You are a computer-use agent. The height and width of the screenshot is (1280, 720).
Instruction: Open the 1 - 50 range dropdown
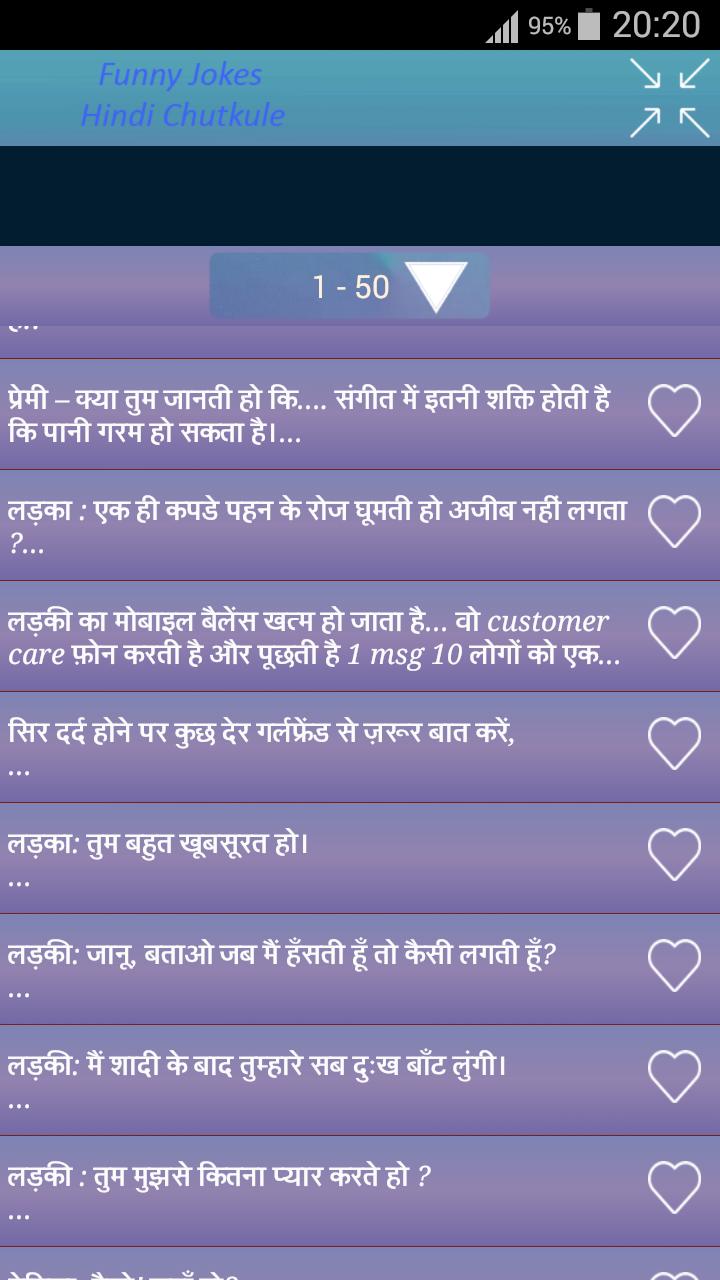pyautogui.click(x=350, y=287)
